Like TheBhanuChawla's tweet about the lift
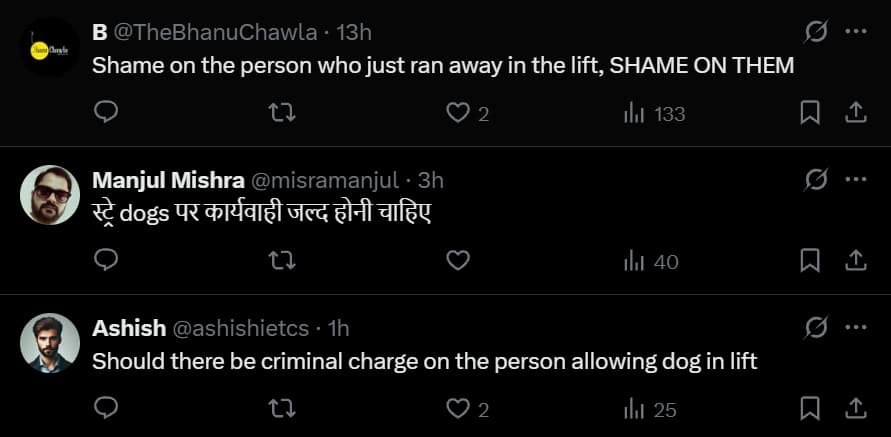The width and height of the screenshot is (891, 437). pyautogui.click(x=458, y=113)
